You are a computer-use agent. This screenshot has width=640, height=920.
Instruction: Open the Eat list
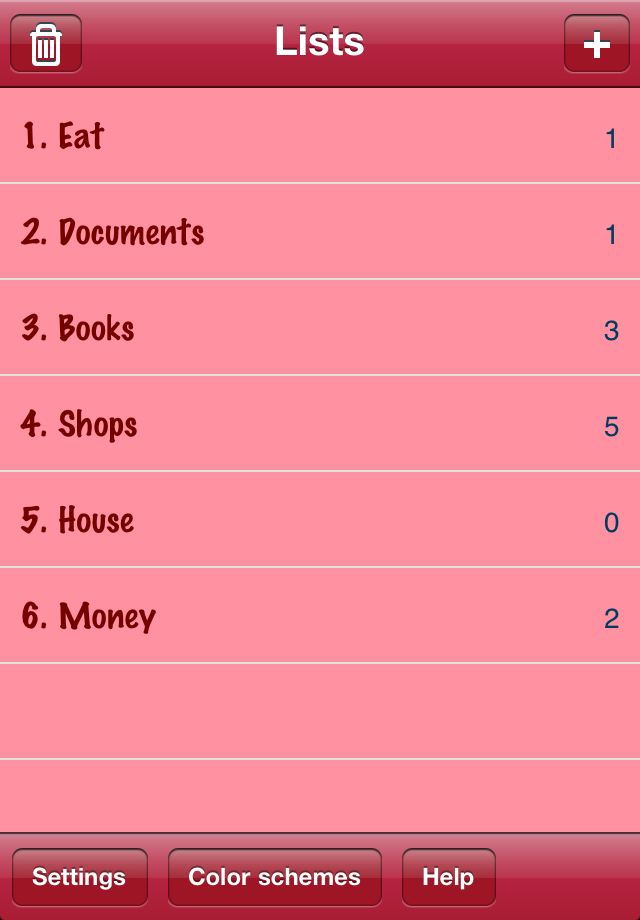[x=320, y=136]
